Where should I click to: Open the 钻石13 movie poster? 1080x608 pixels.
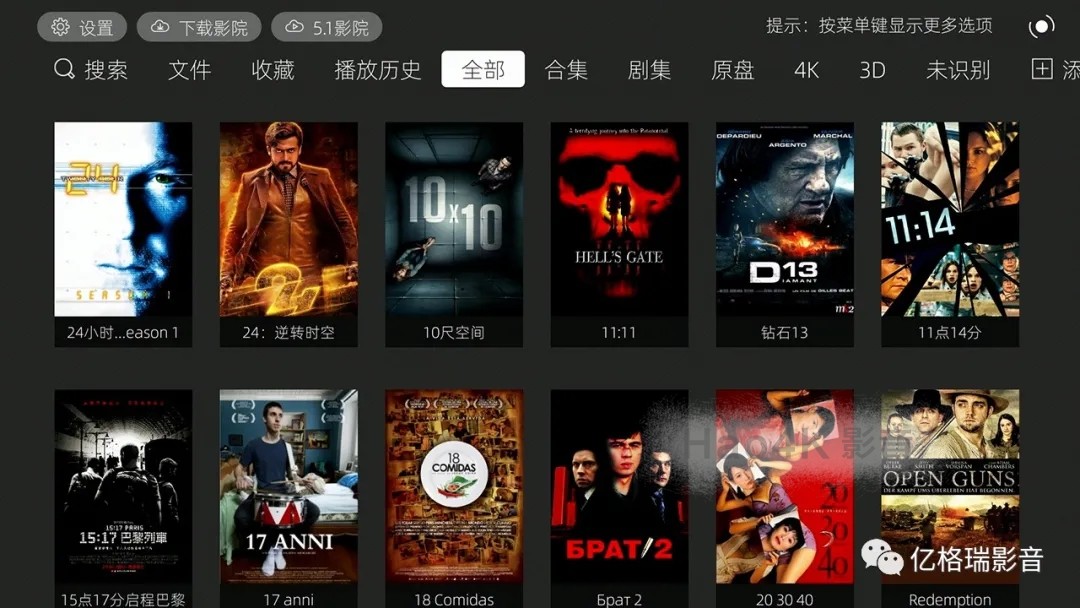pyautogui.click(x=784, y=220)
